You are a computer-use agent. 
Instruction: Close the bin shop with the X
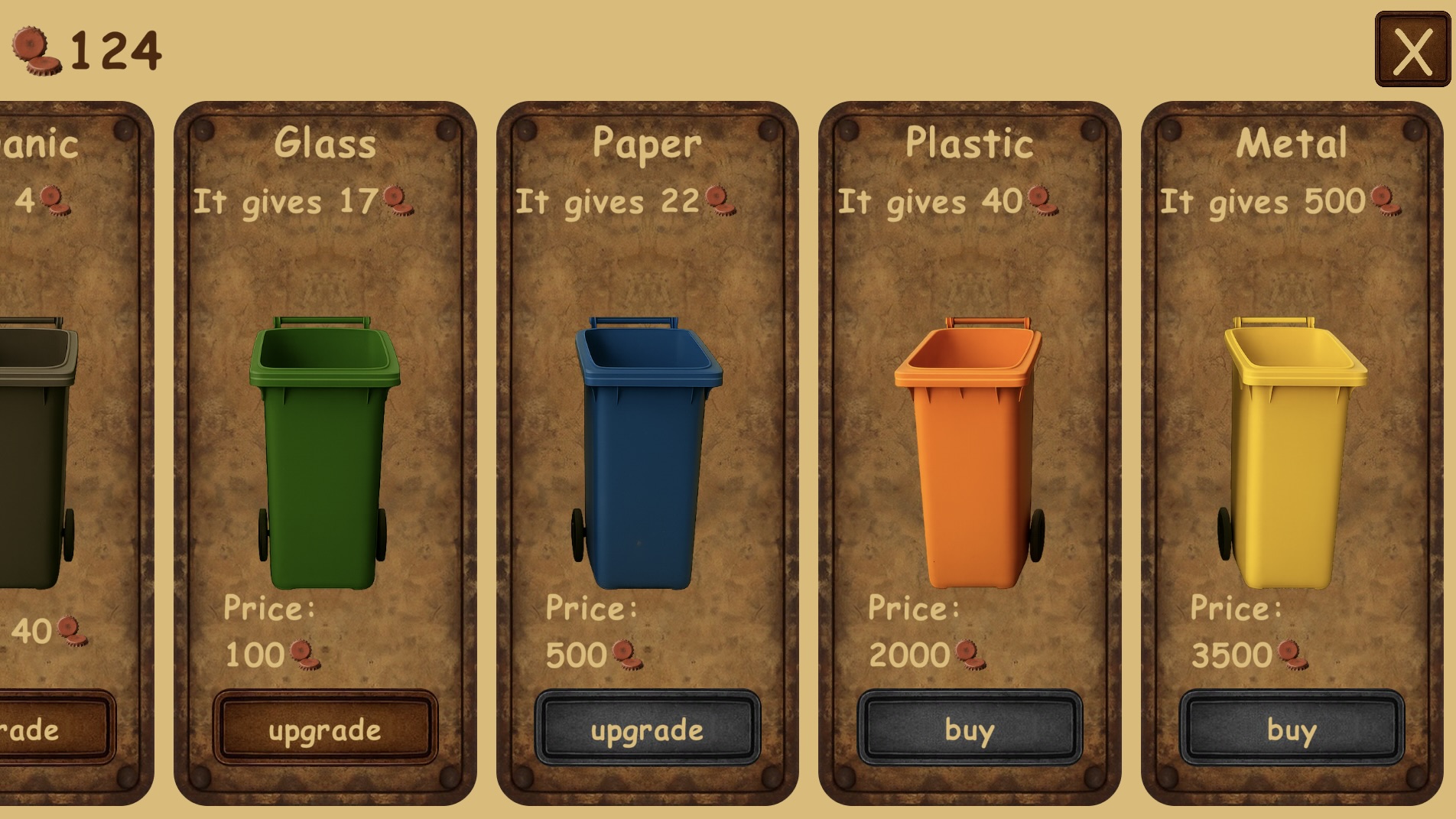pyautogui.click(x=1412, y=50)
